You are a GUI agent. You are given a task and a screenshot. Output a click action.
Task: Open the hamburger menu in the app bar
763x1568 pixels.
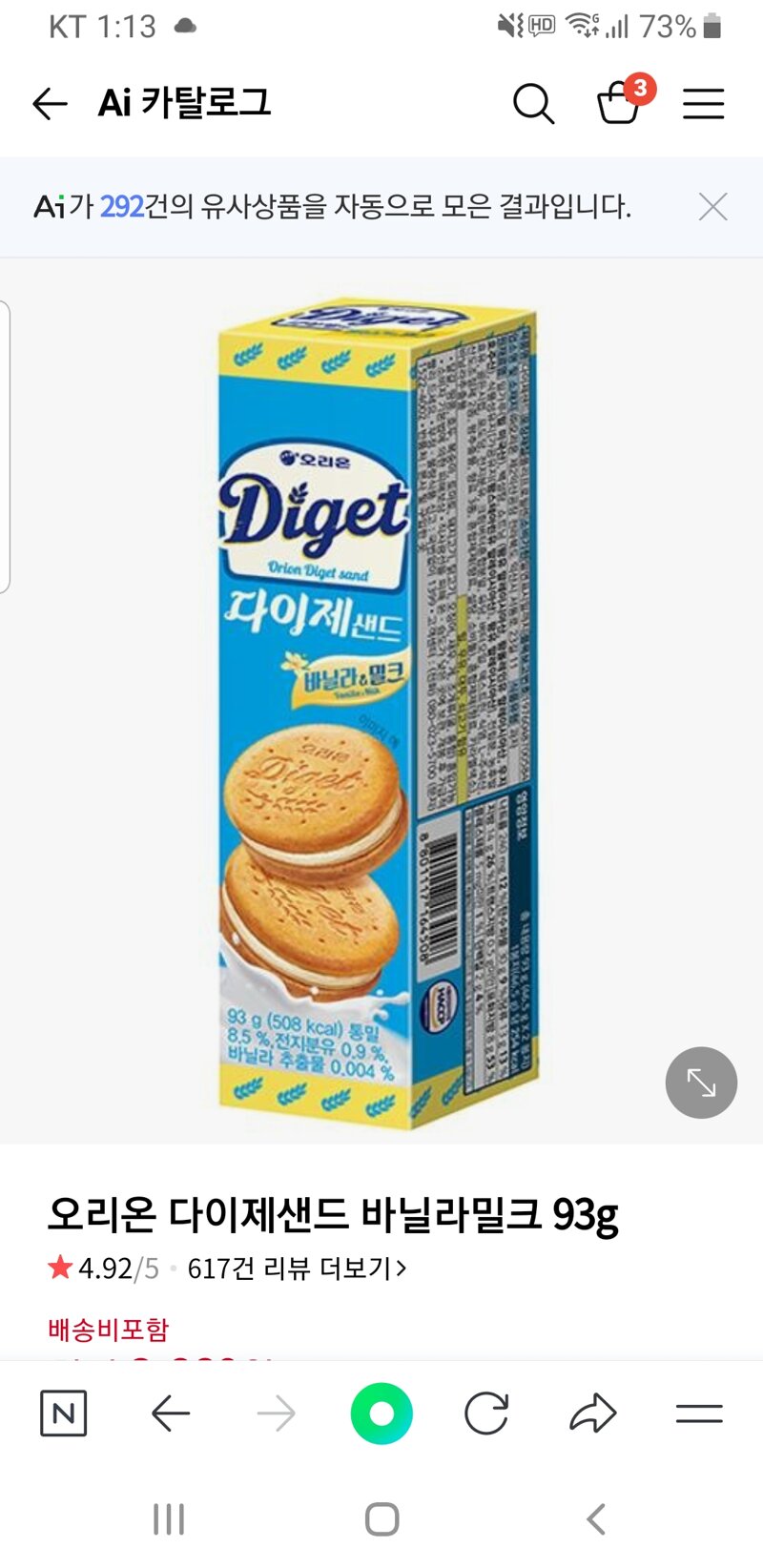coord(704,103)
